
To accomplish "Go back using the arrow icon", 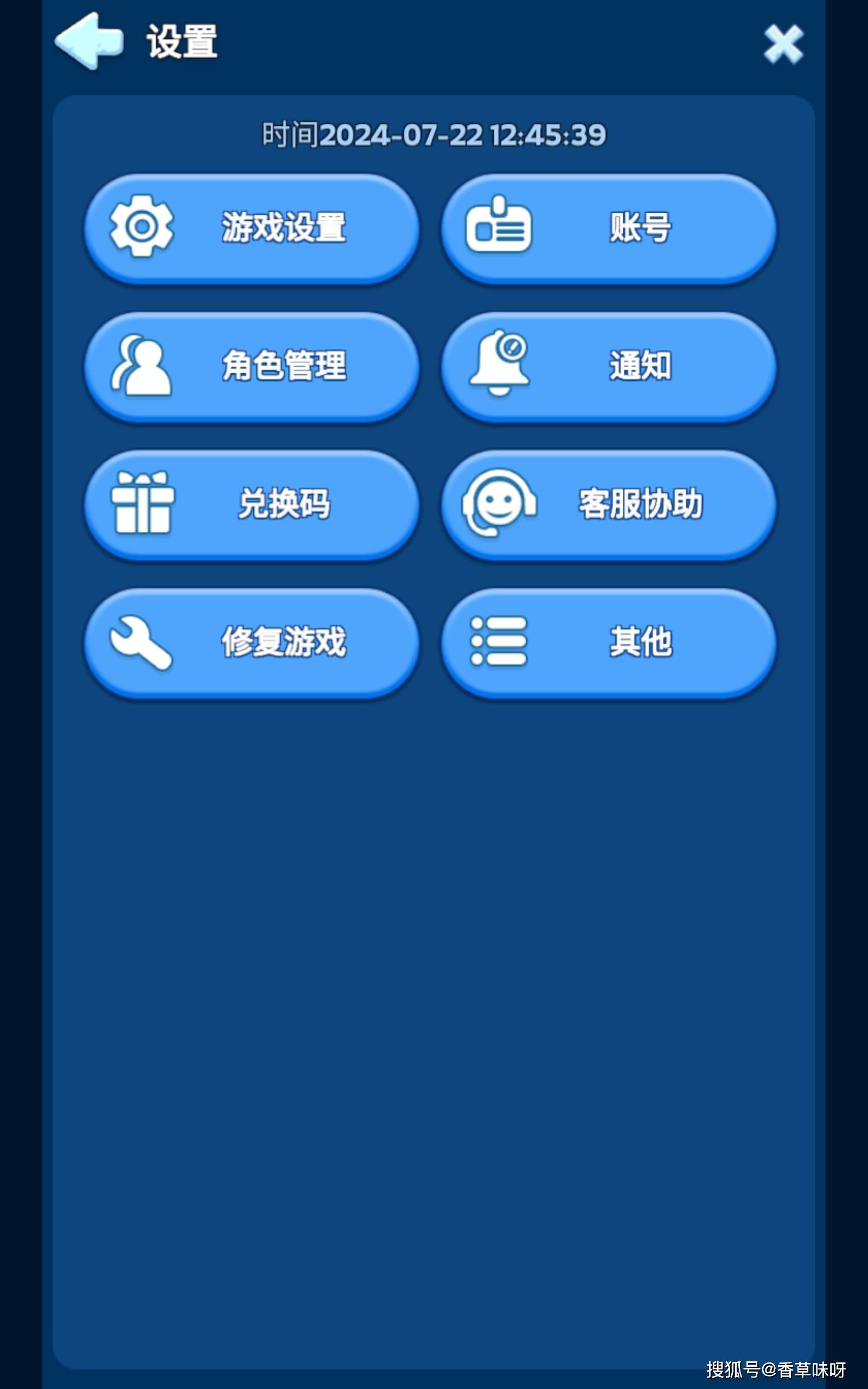I will click(x=90, y=41).
